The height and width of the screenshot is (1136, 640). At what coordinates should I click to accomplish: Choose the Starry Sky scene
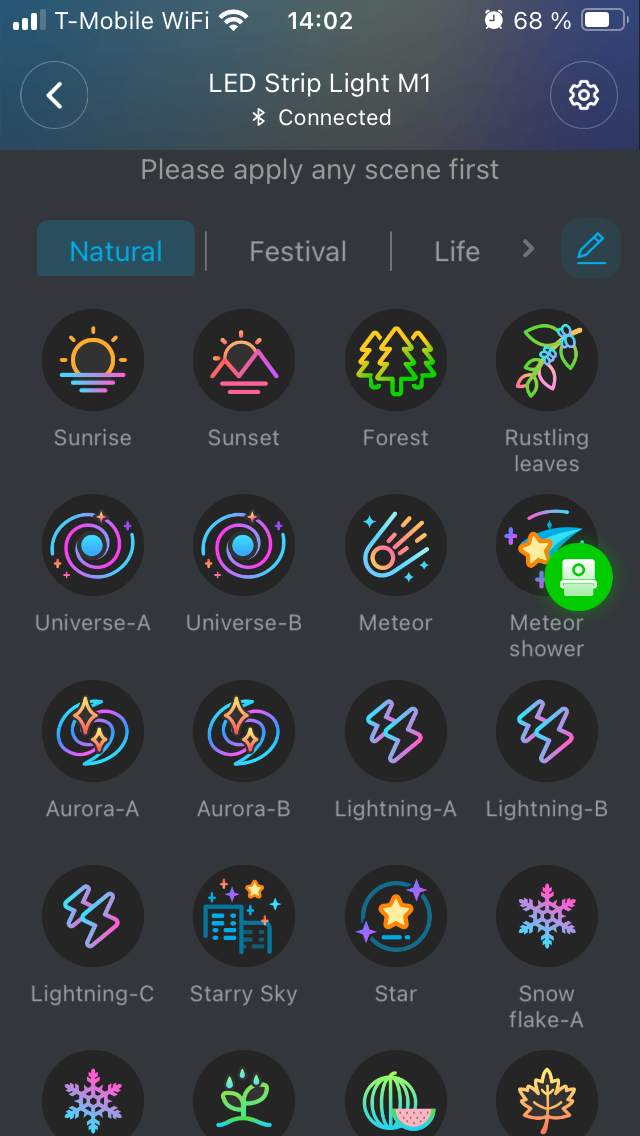[244, 916]
